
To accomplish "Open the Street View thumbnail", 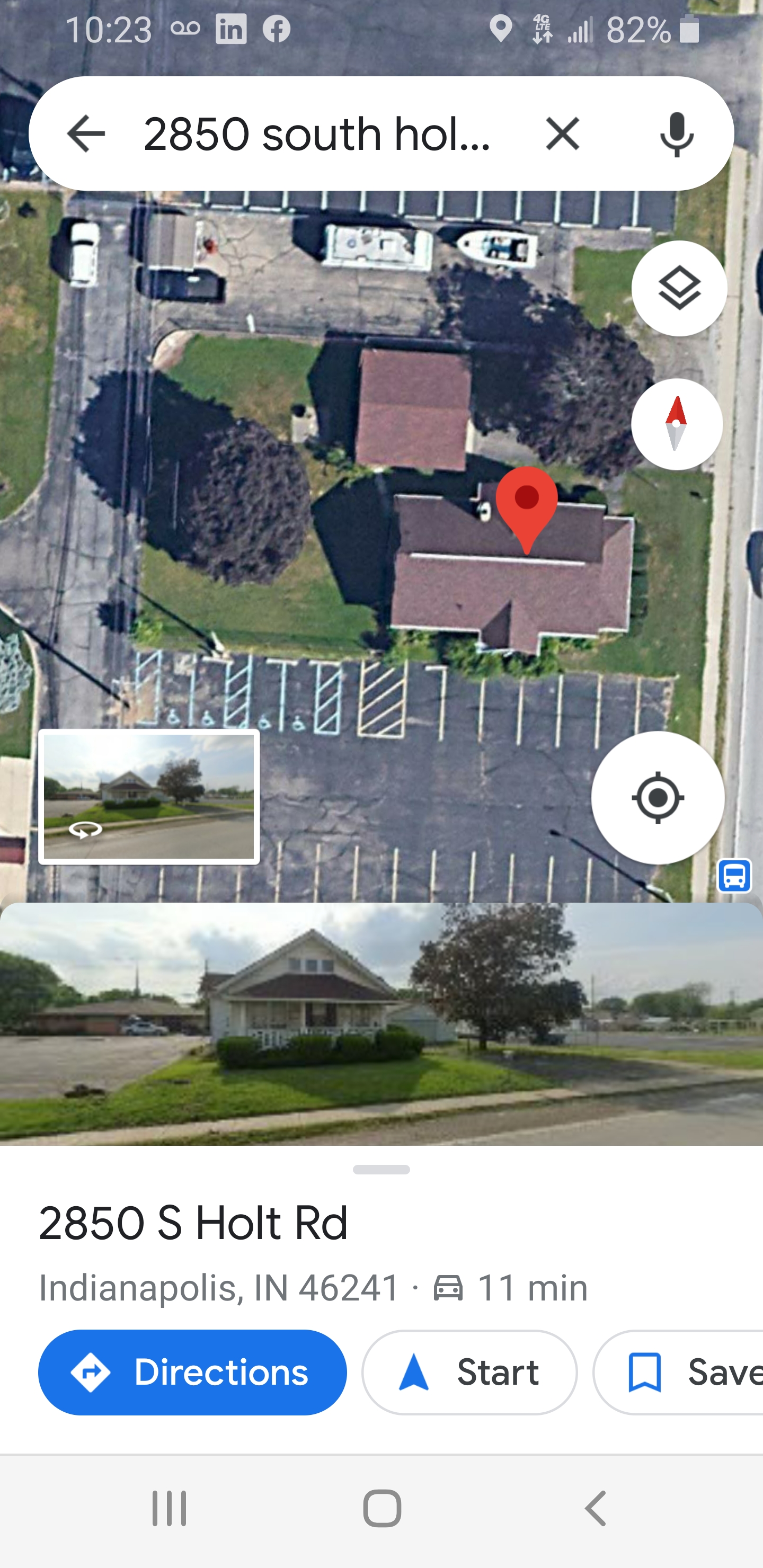I will (x=149, y=796).
